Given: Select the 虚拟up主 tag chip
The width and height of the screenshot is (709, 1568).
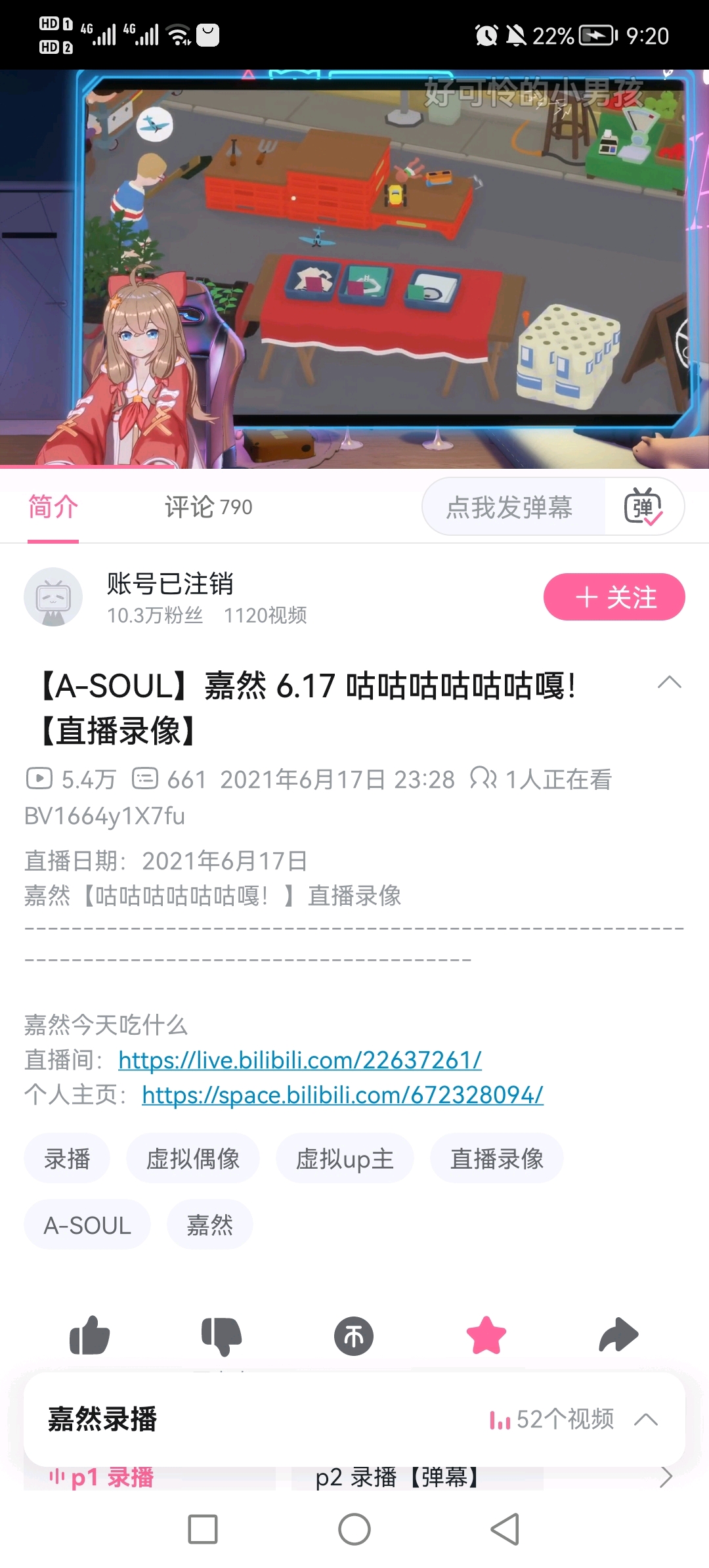Looking at the screenshot, I should point(345,1158).
